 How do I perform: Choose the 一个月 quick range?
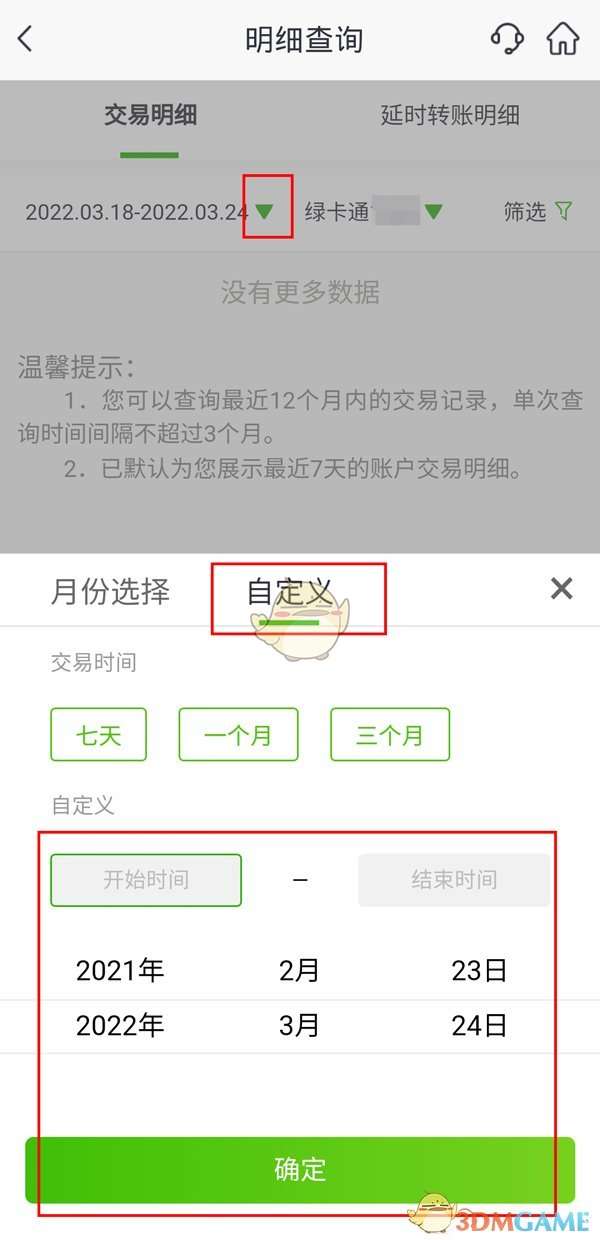point(238,735)
